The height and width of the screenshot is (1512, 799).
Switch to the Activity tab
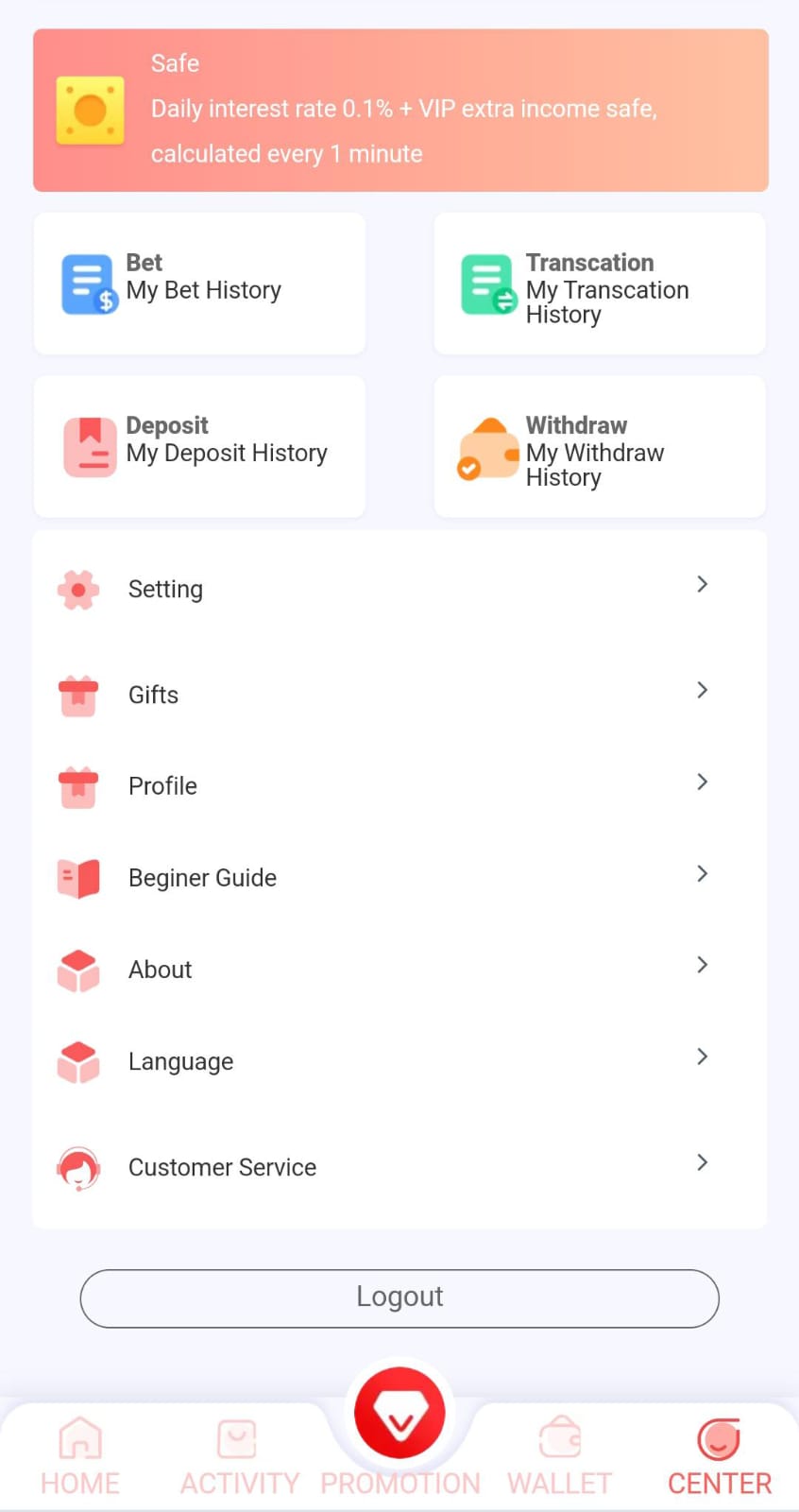coord(239,1457)
